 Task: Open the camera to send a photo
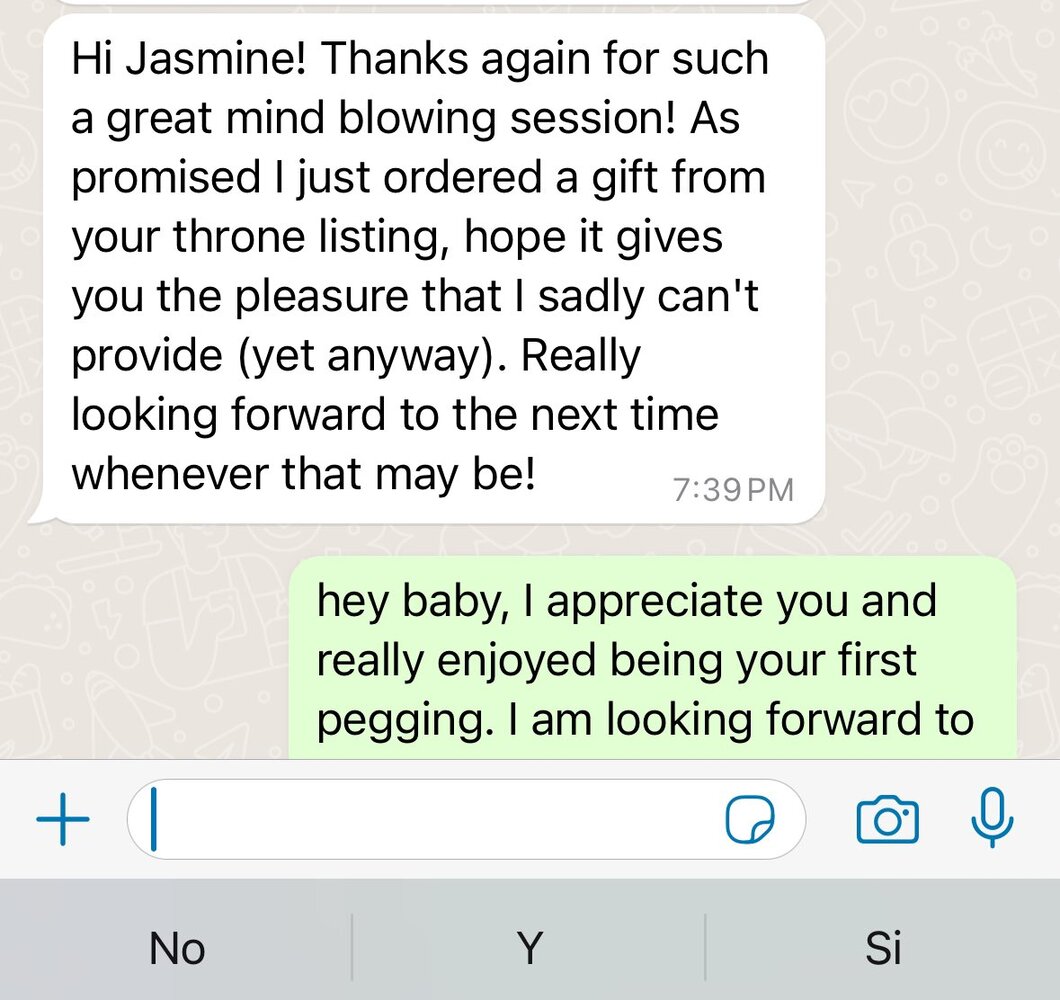pyautogui.click(x=887, y=820)
